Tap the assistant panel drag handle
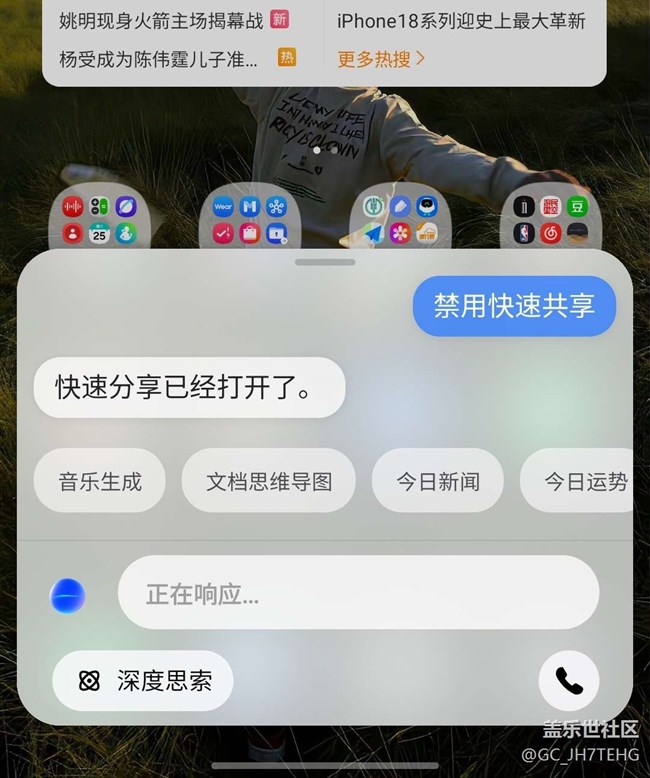Screen dimensions: 650x778 tap(325, 262)
